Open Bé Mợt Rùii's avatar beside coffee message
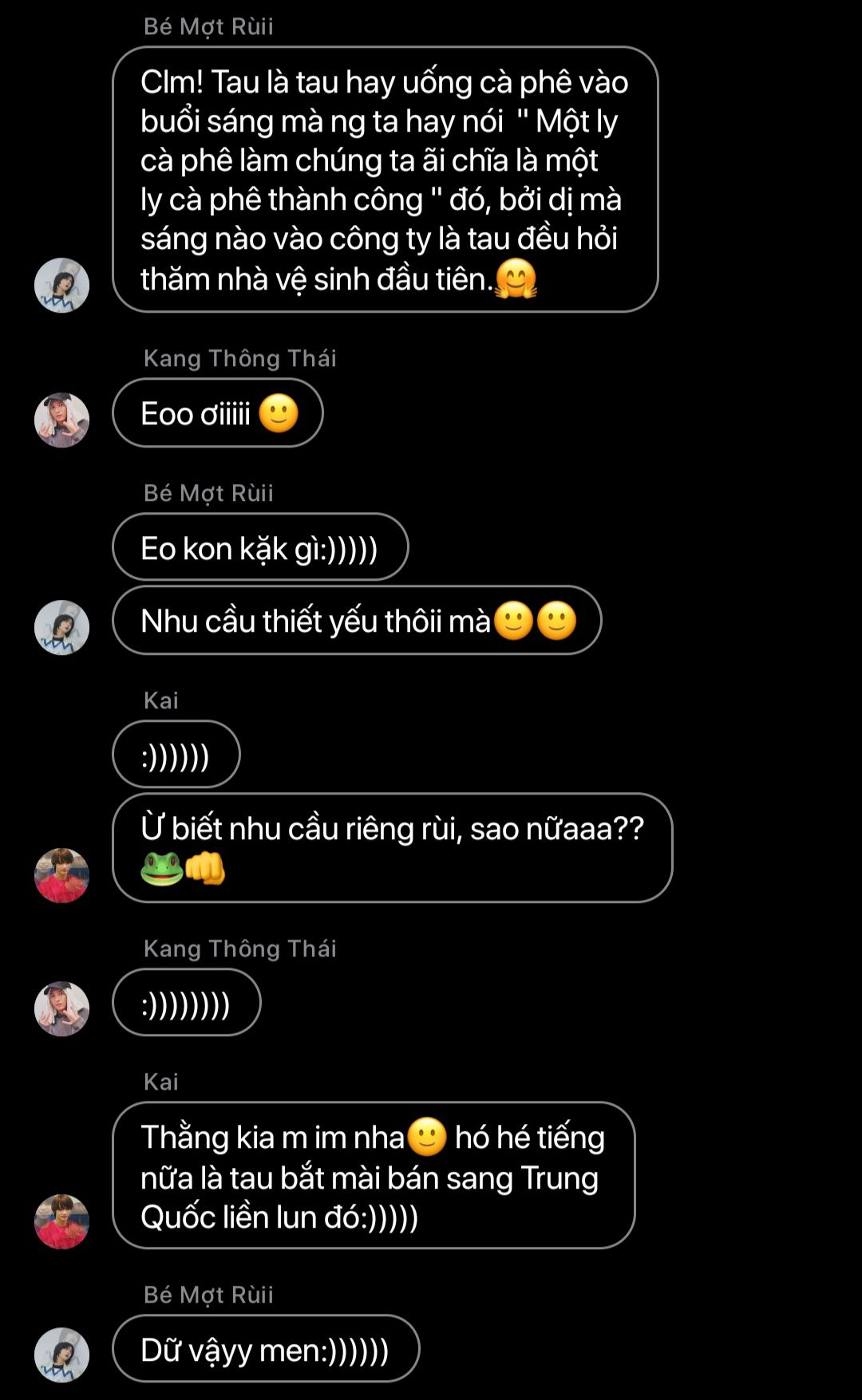Screen dimensions: 862x1400 coord(61,285)
